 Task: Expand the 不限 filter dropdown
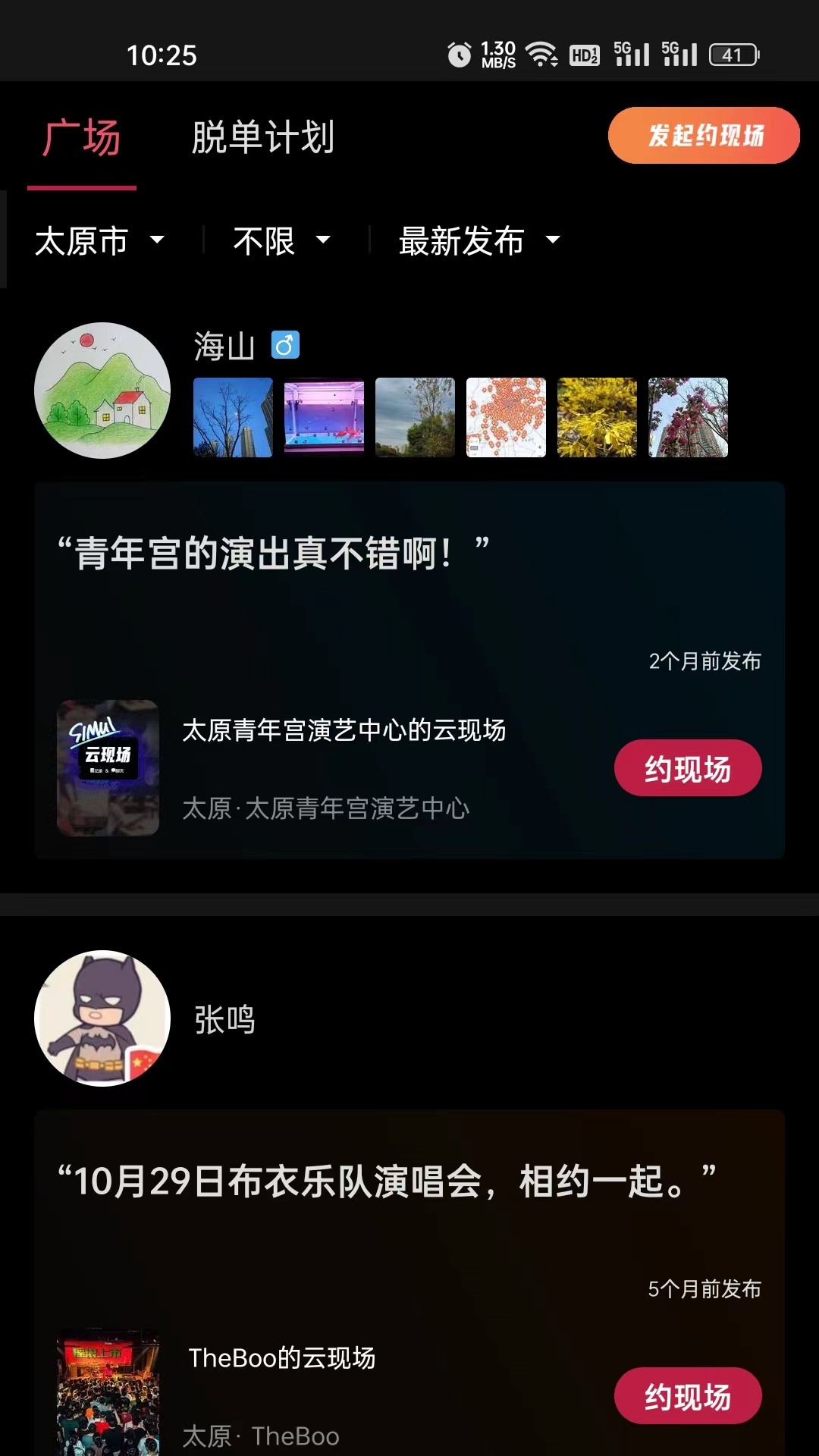click(281, 241)
